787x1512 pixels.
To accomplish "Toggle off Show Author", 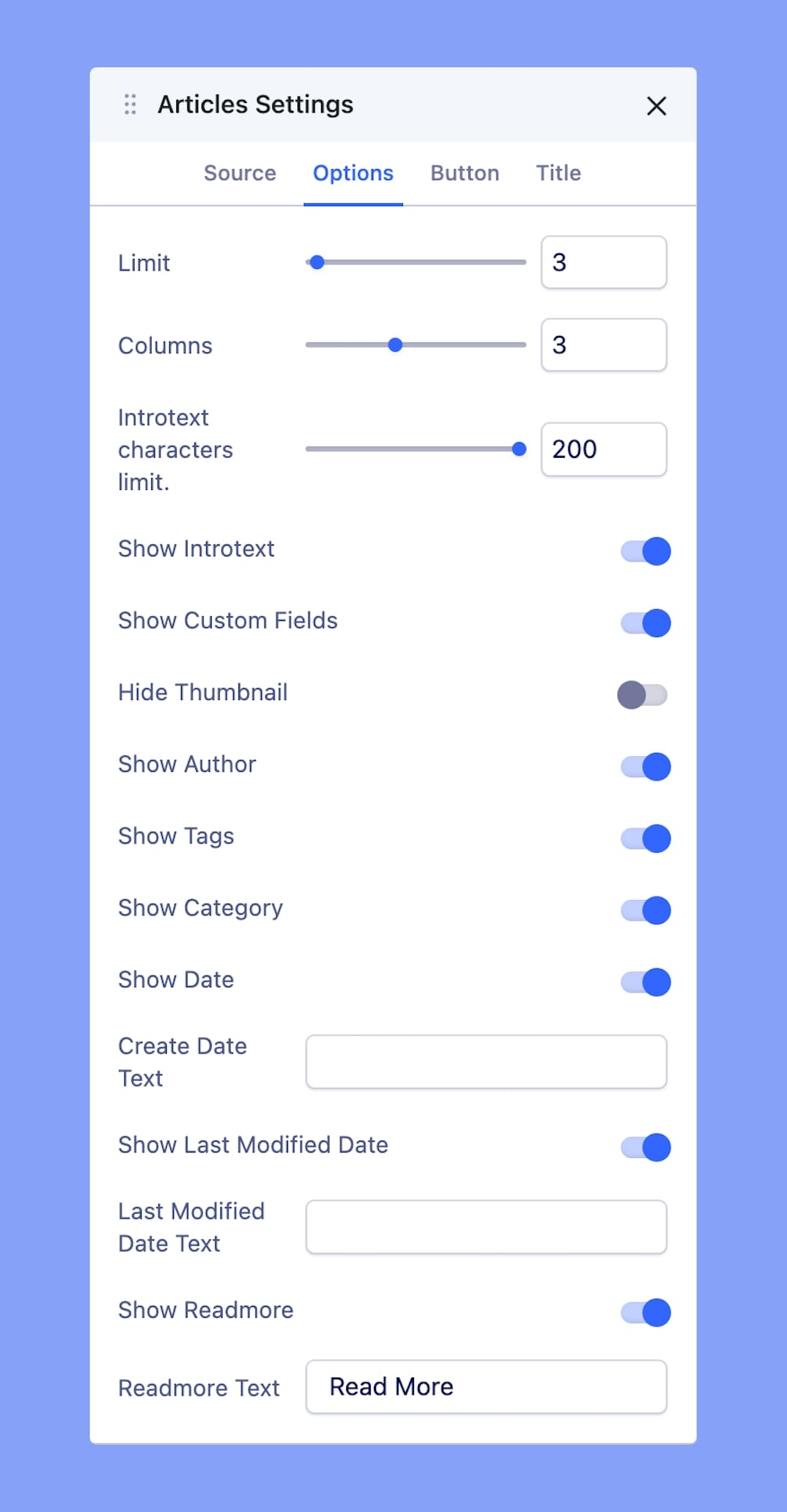I will tap(645, 766).
